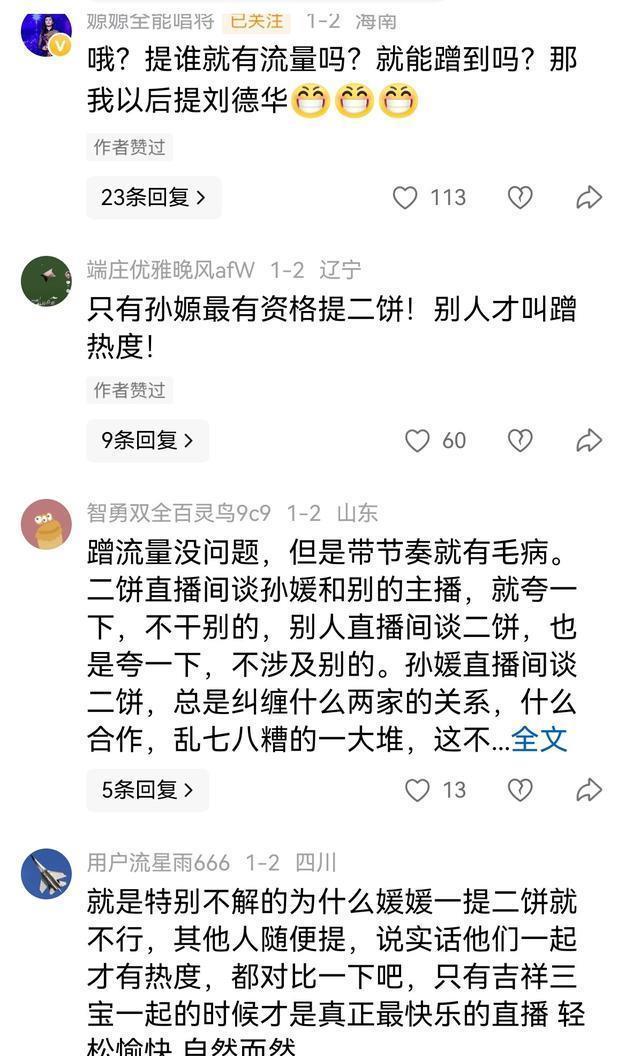This screenshot has height=1056, width=640.
Task: Dislike the comment with 113 likes
Action: [x=520, y=198]
